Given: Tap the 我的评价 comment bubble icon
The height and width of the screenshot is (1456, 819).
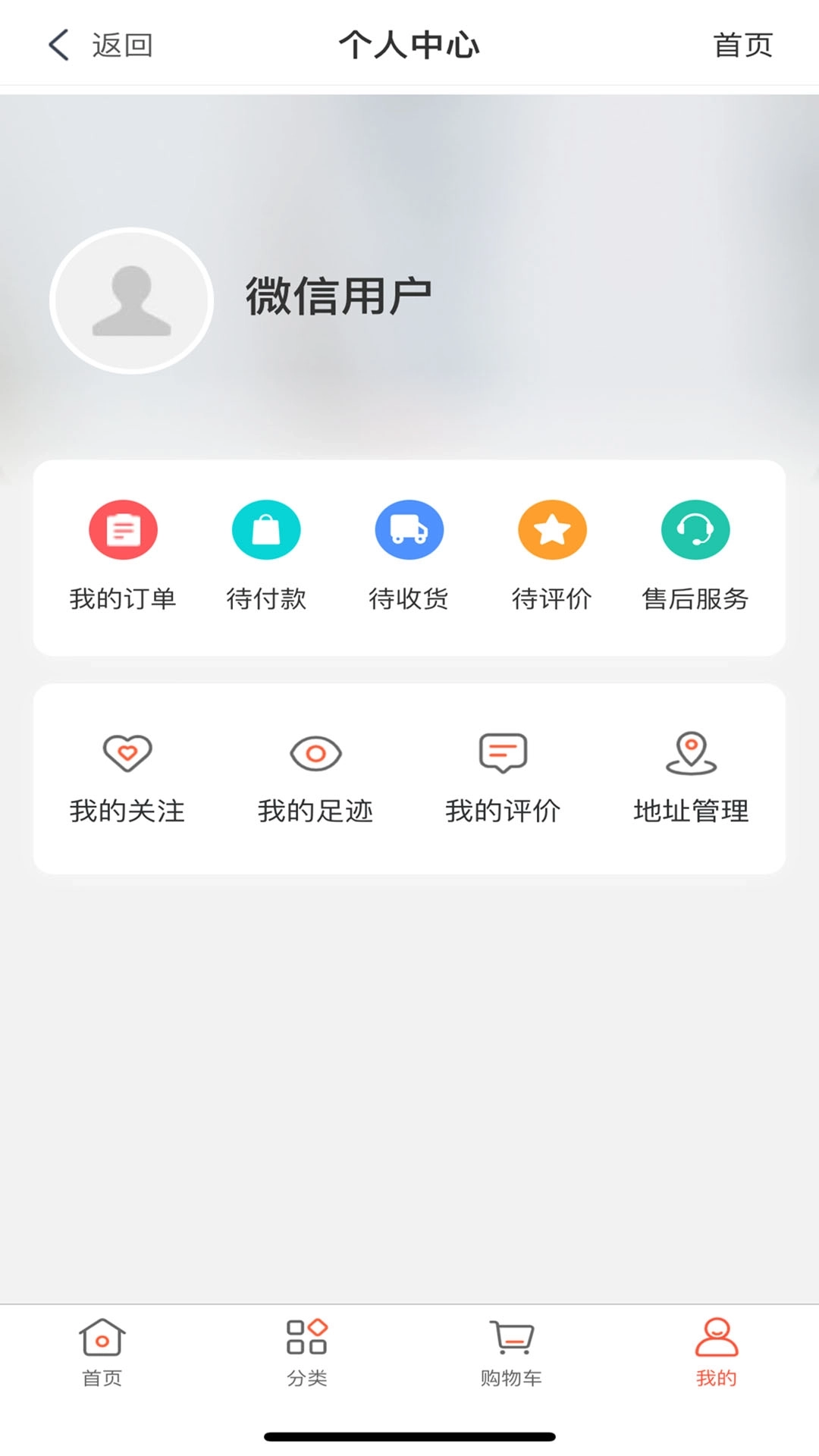Looking at the screenshot, I should pyautogui.click(x=503, y=754).
